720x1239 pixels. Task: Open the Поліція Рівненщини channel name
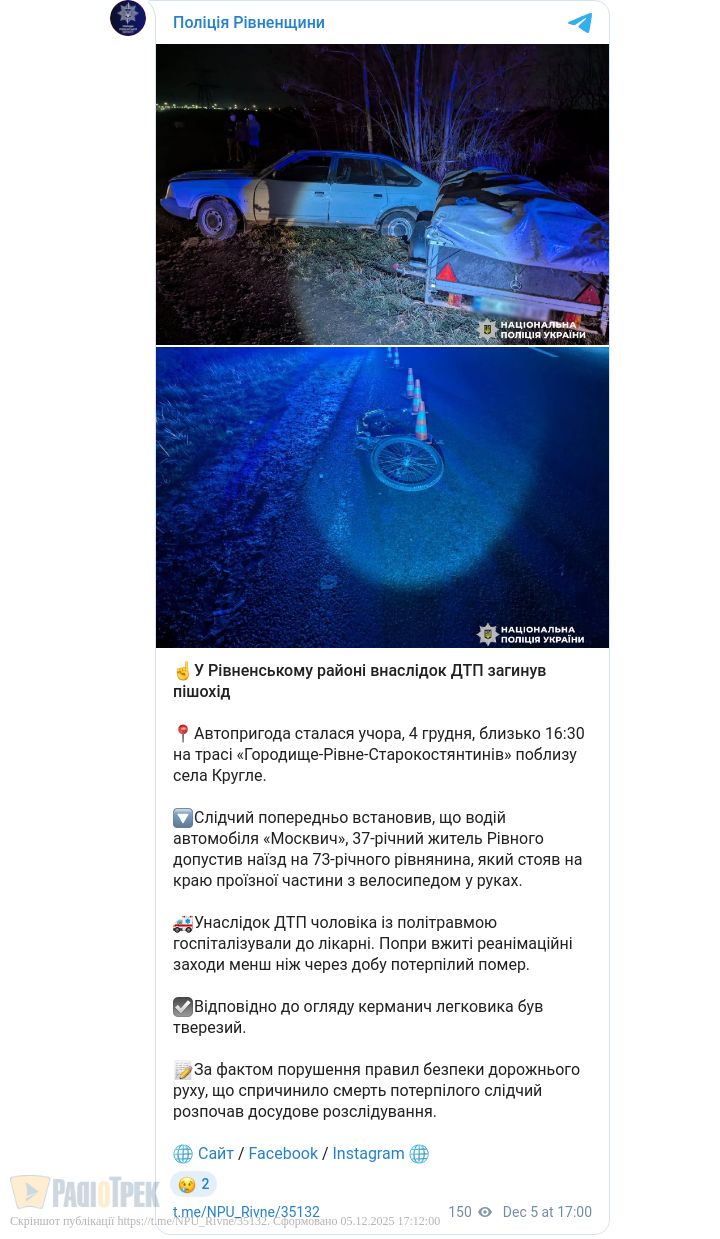coord(249,23)
